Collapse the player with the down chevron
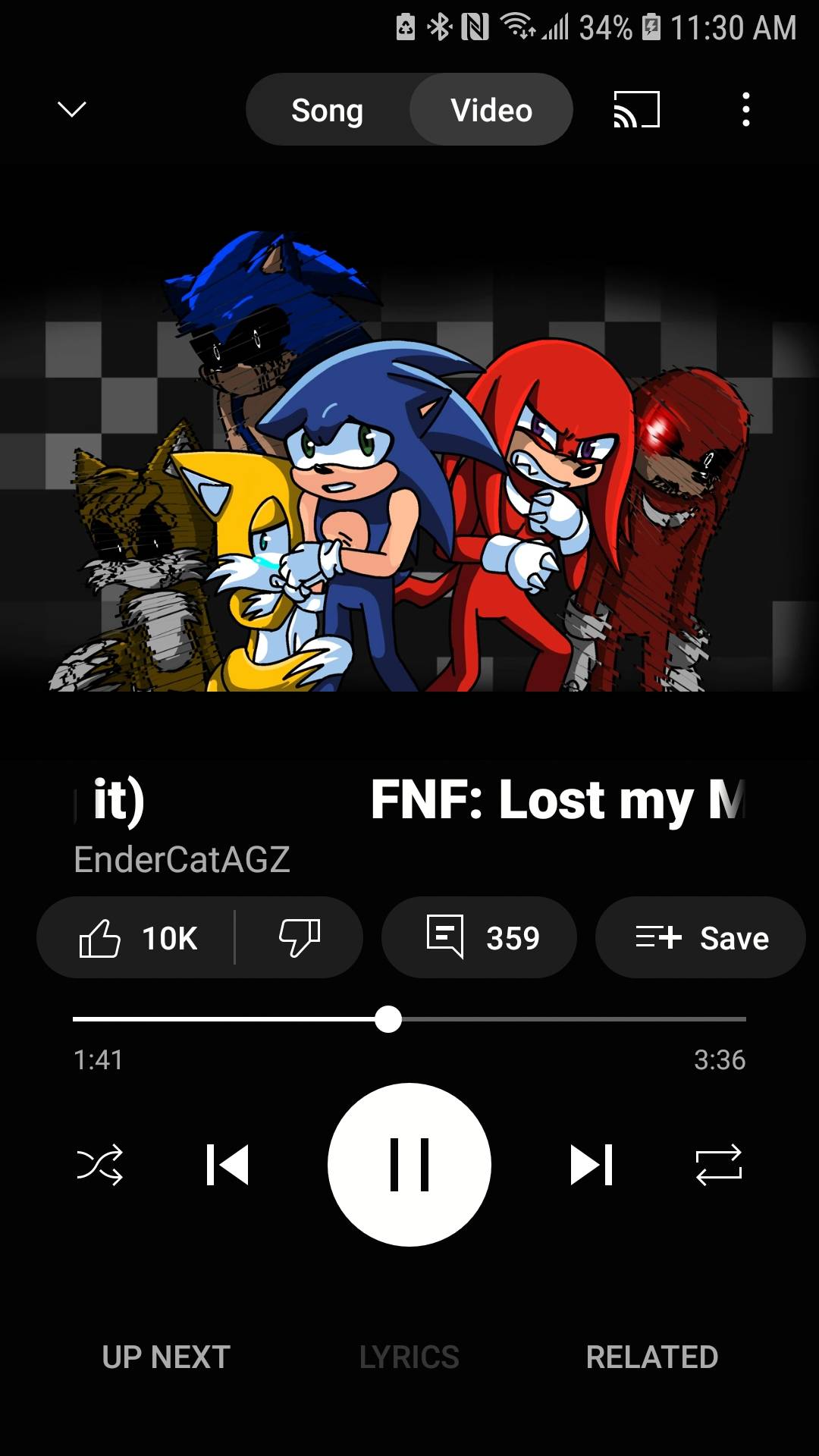 (x=72, y=109)
